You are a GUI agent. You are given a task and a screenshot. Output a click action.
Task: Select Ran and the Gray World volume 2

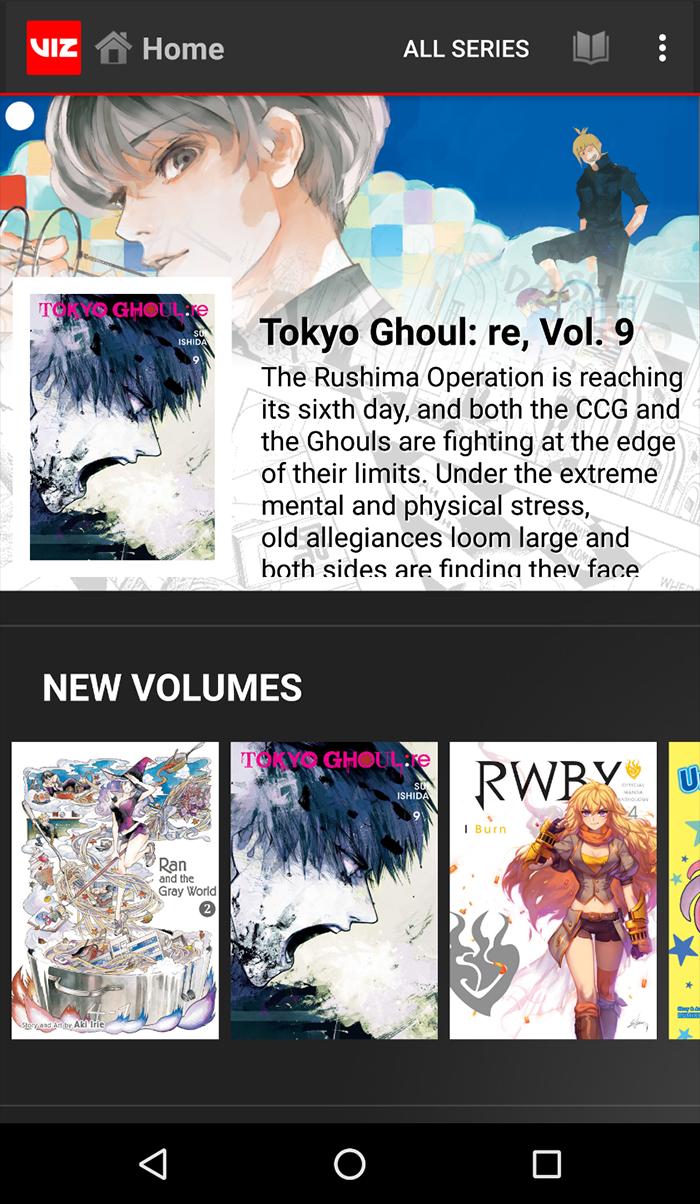(x=115, y=890)
